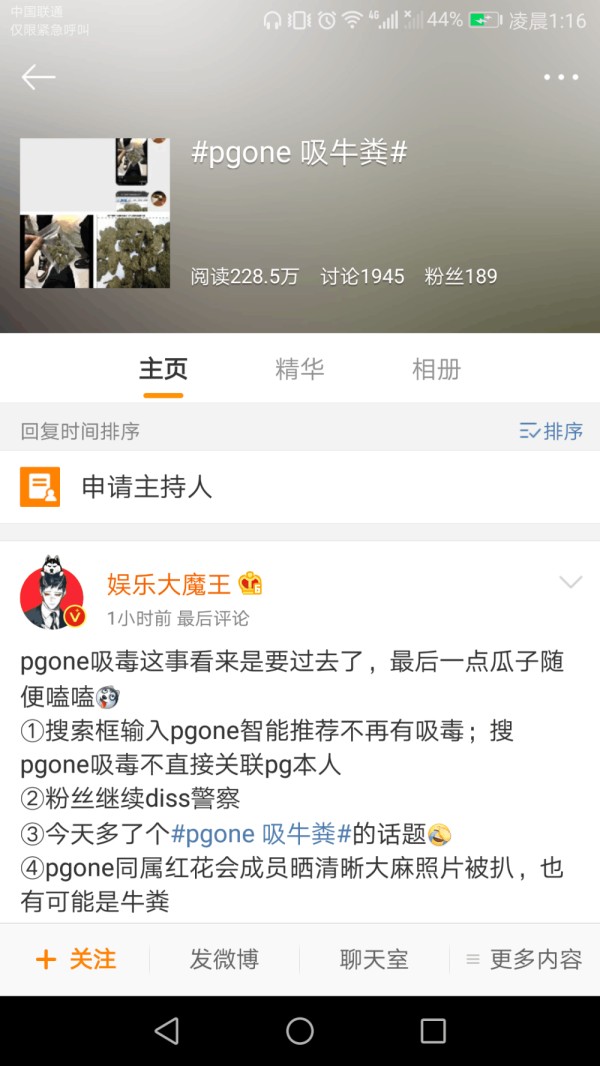Enter the 聊天室 chat room
Image resolution: width=600 pixels, height=1066 pixels.
click(x=374, y=959)
